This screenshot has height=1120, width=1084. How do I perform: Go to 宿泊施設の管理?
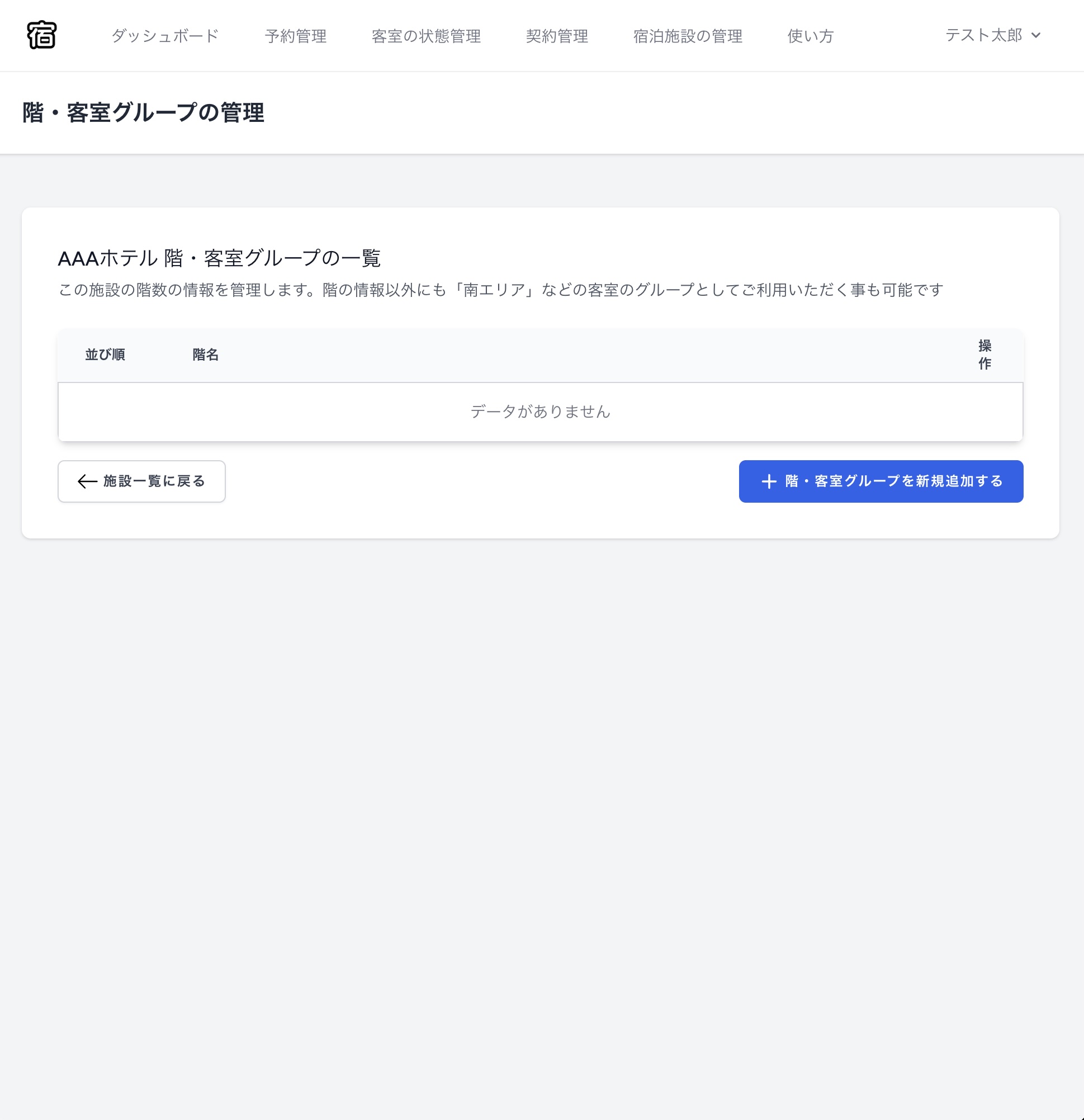pos(688,35)
